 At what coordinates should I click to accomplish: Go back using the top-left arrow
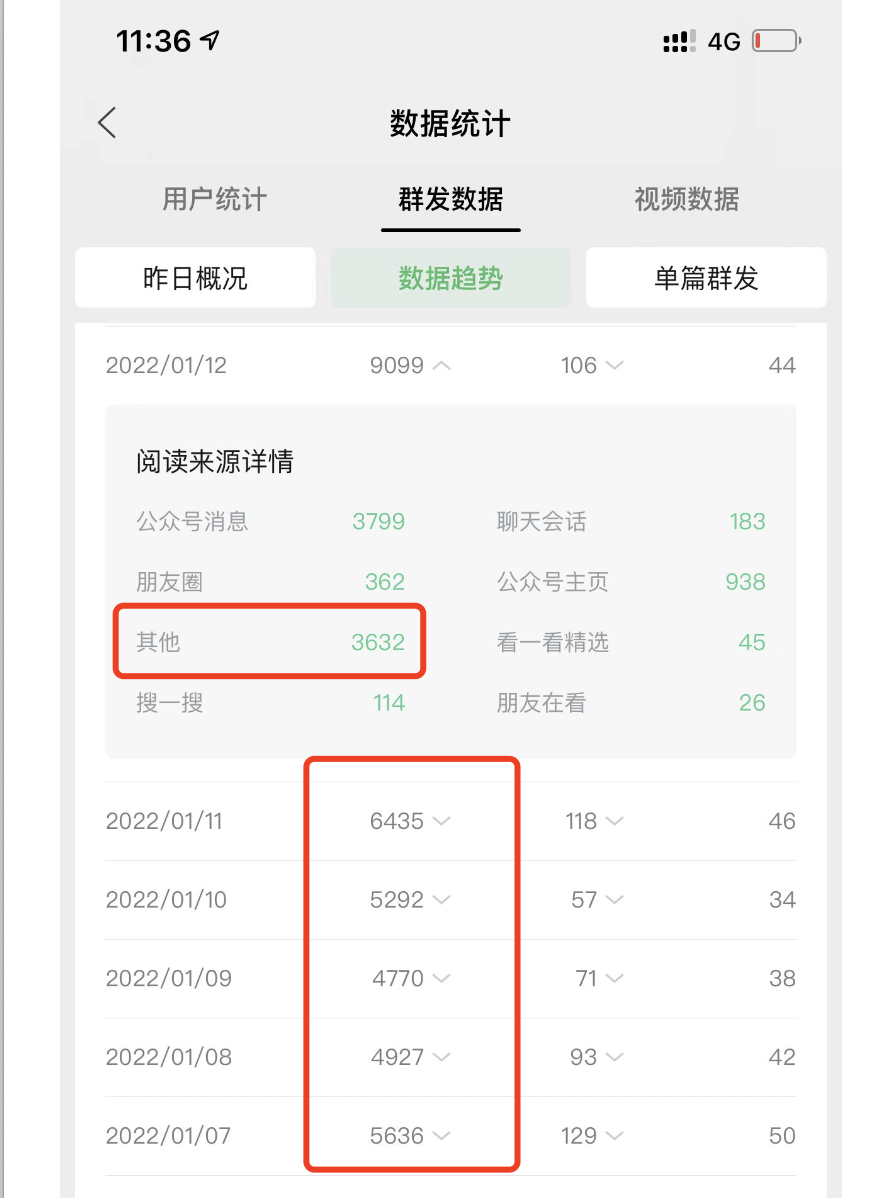[x=107, y=123]
